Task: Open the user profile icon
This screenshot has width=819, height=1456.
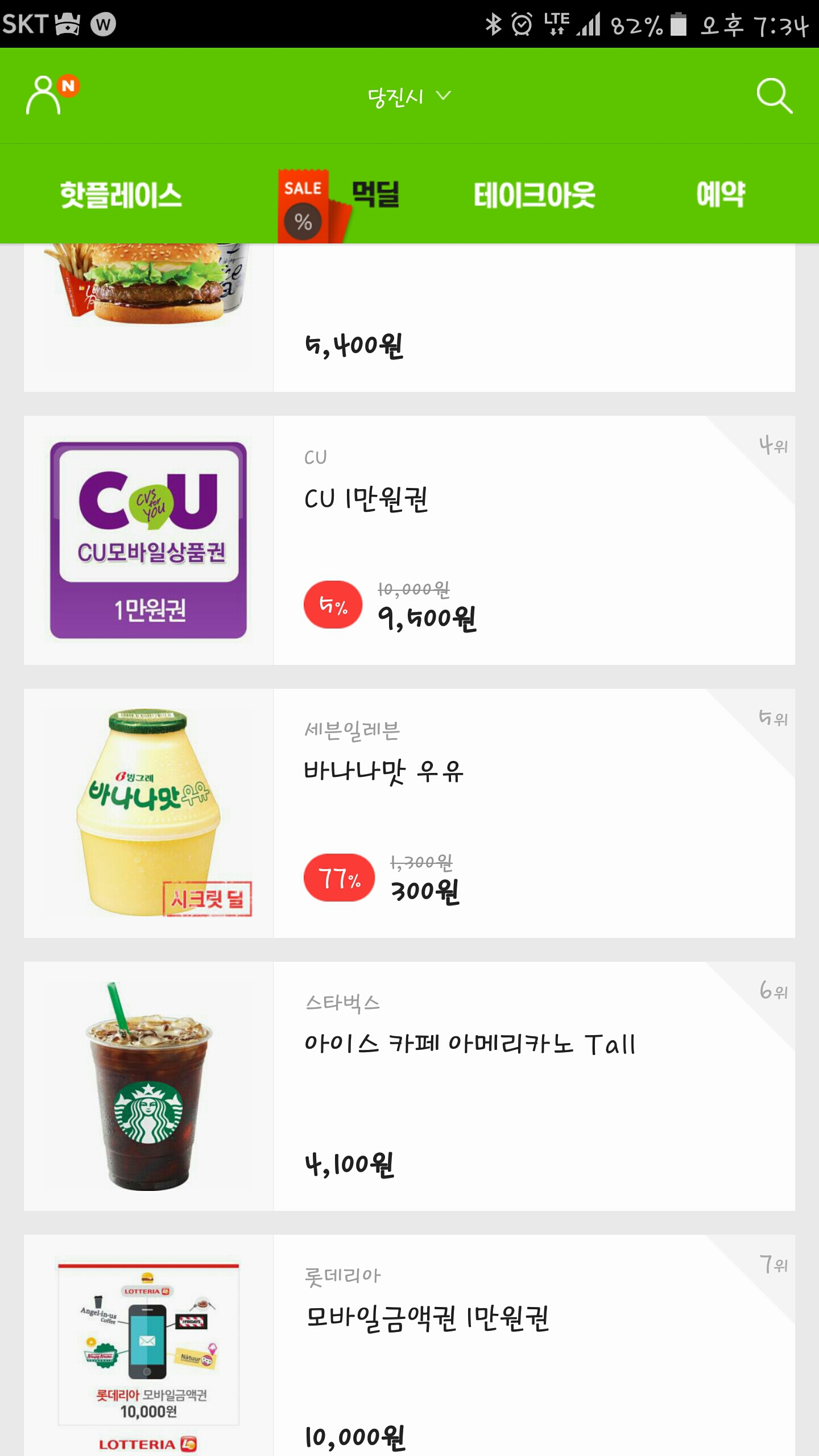Action: tap(44, 96)
